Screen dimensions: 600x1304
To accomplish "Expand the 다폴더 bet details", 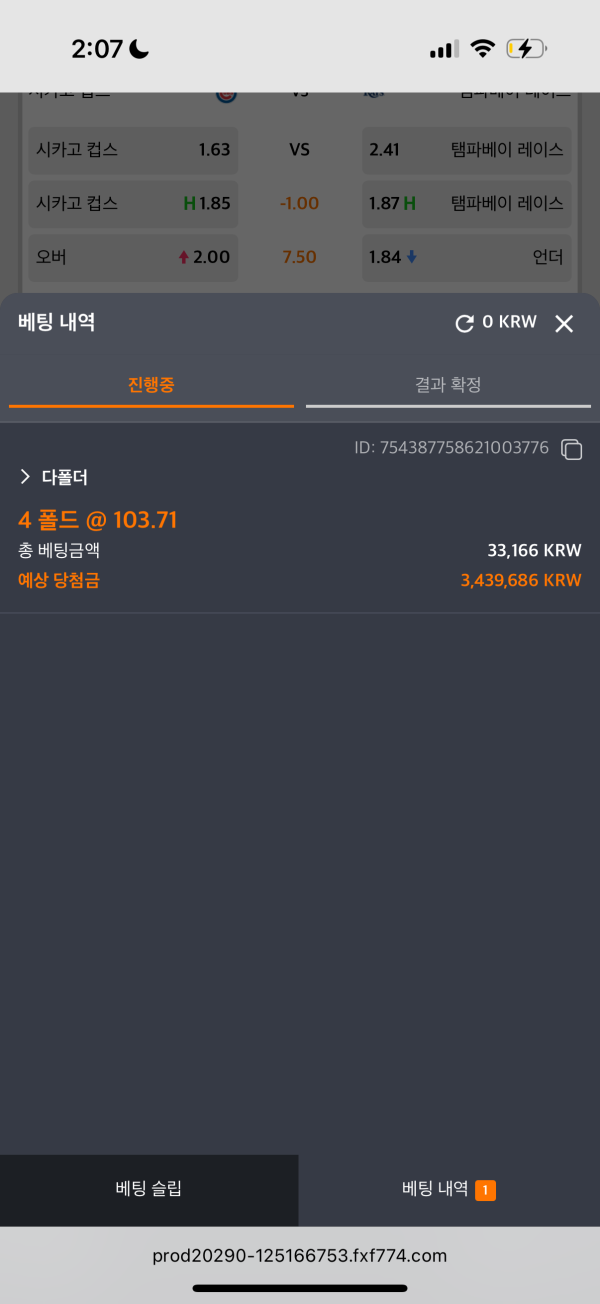I will pyautogui.click(x=53, y=478).
